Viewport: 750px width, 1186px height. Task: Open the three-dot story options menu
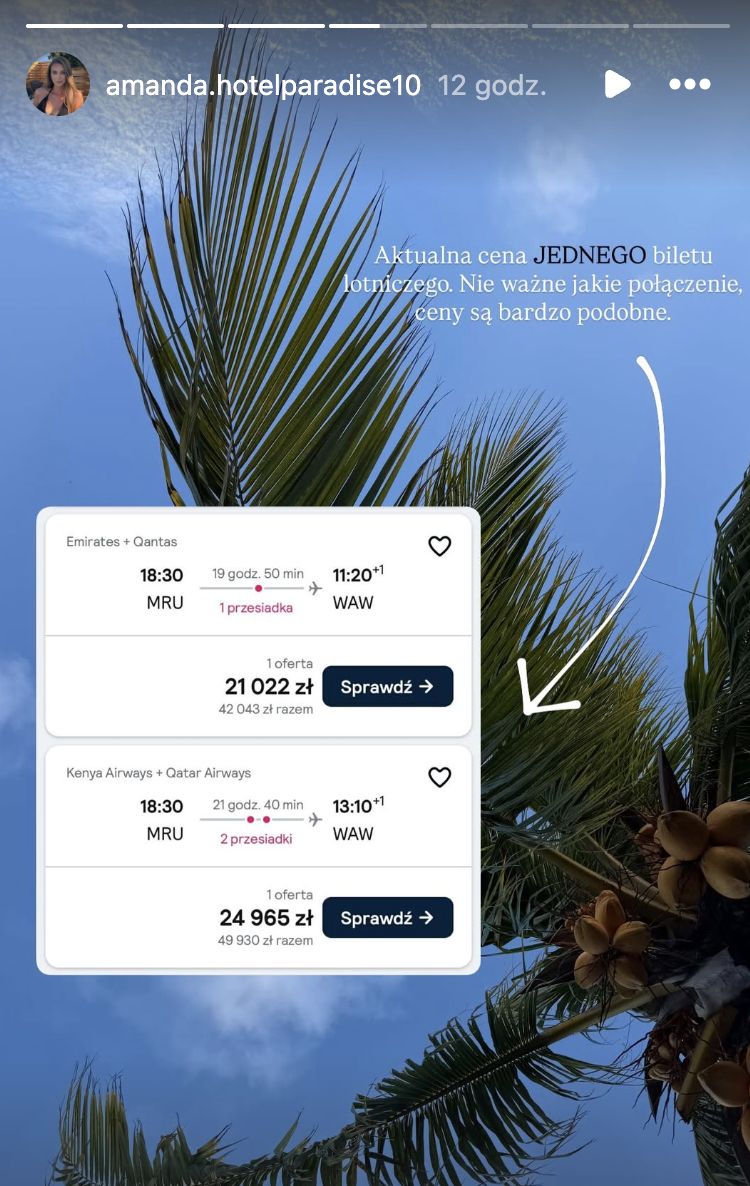pos(690,85)
